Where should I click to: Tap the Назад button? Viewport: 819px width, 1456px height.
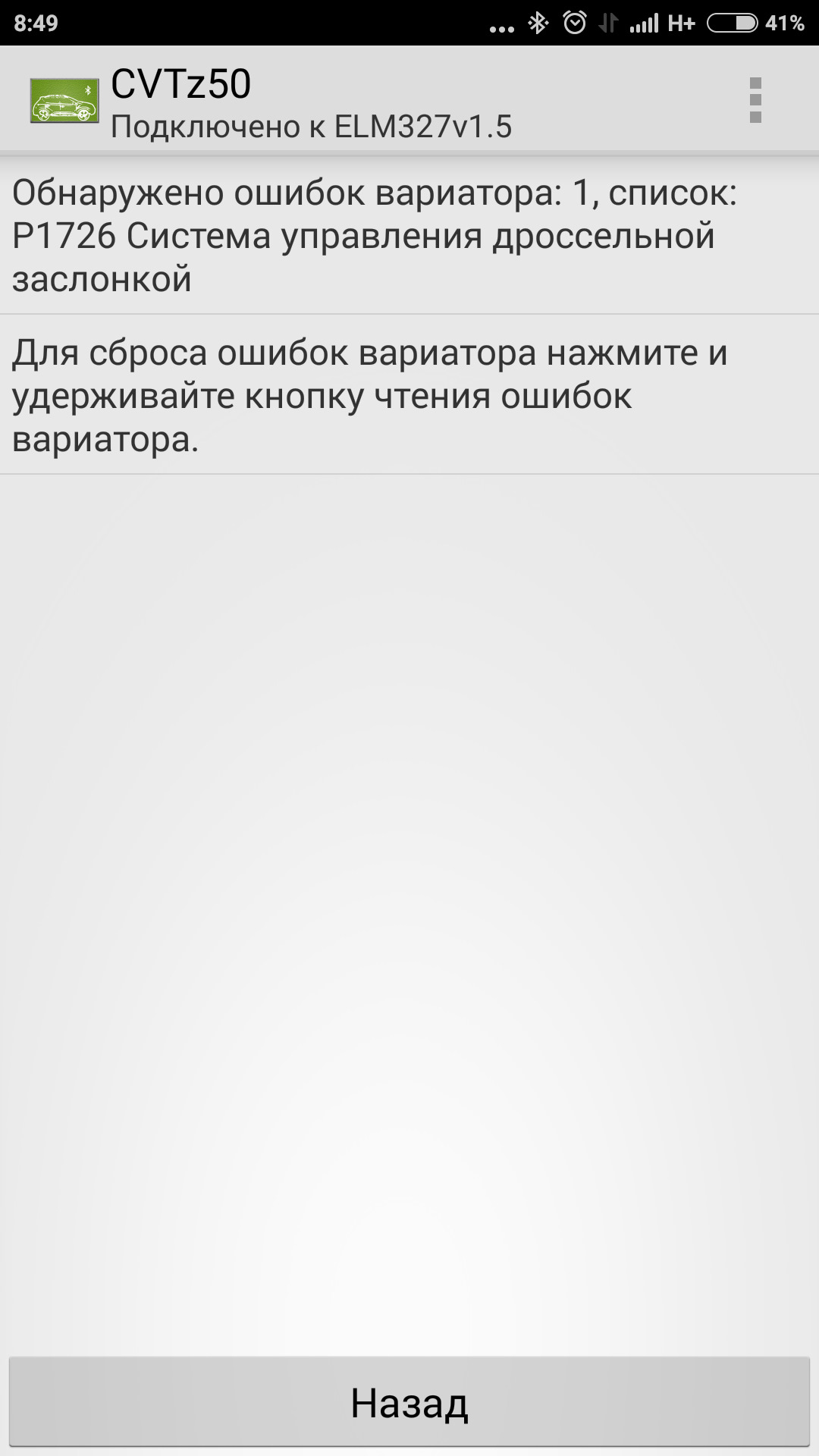(x=409, y=1402)
